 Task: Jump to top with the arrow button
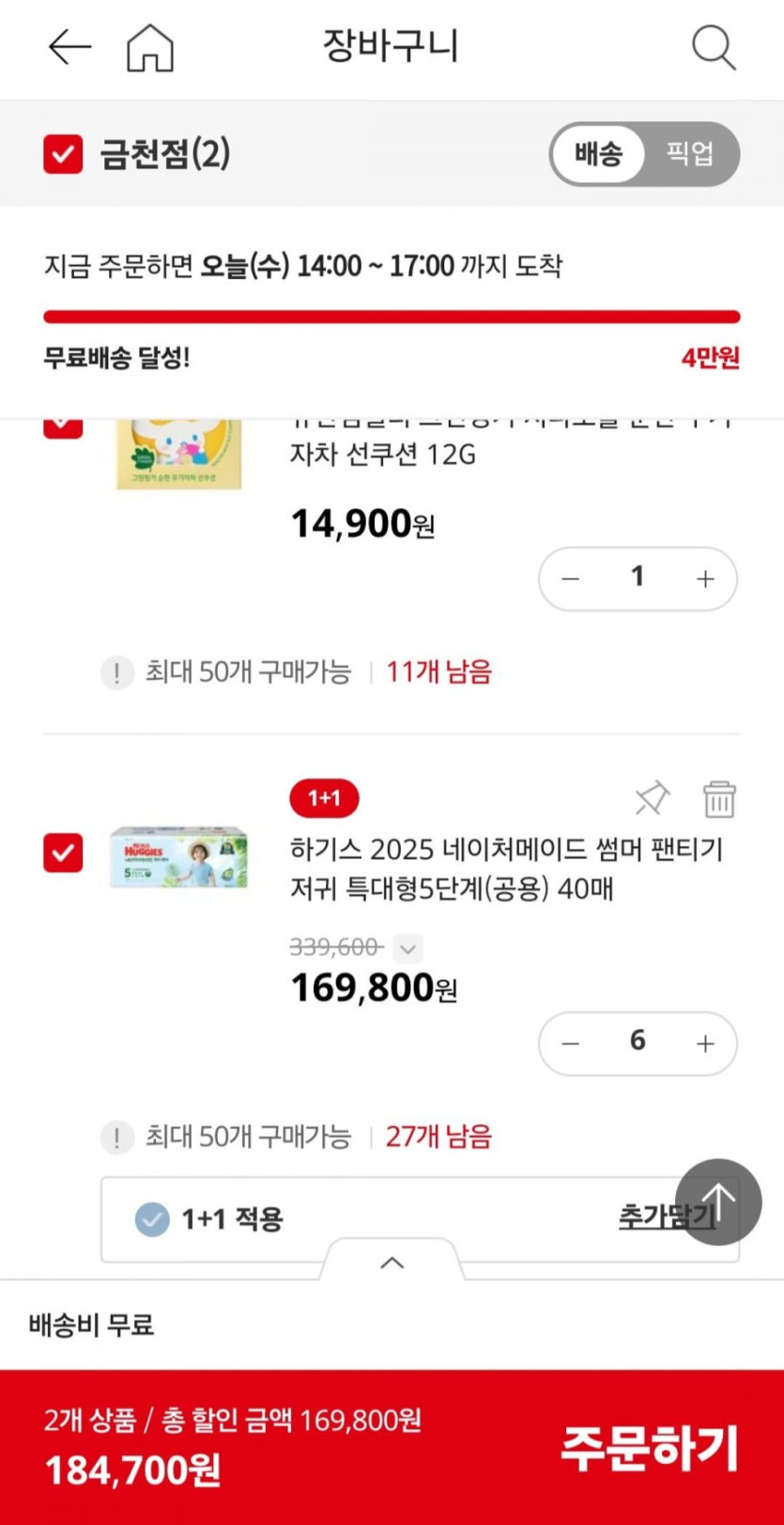718,1201
